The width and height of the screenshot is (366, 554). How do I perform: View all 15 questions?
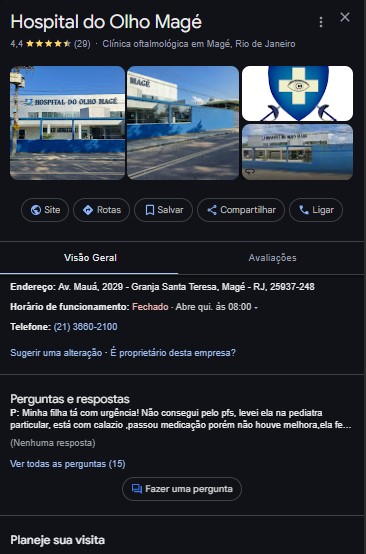click(x=68, y=464)
